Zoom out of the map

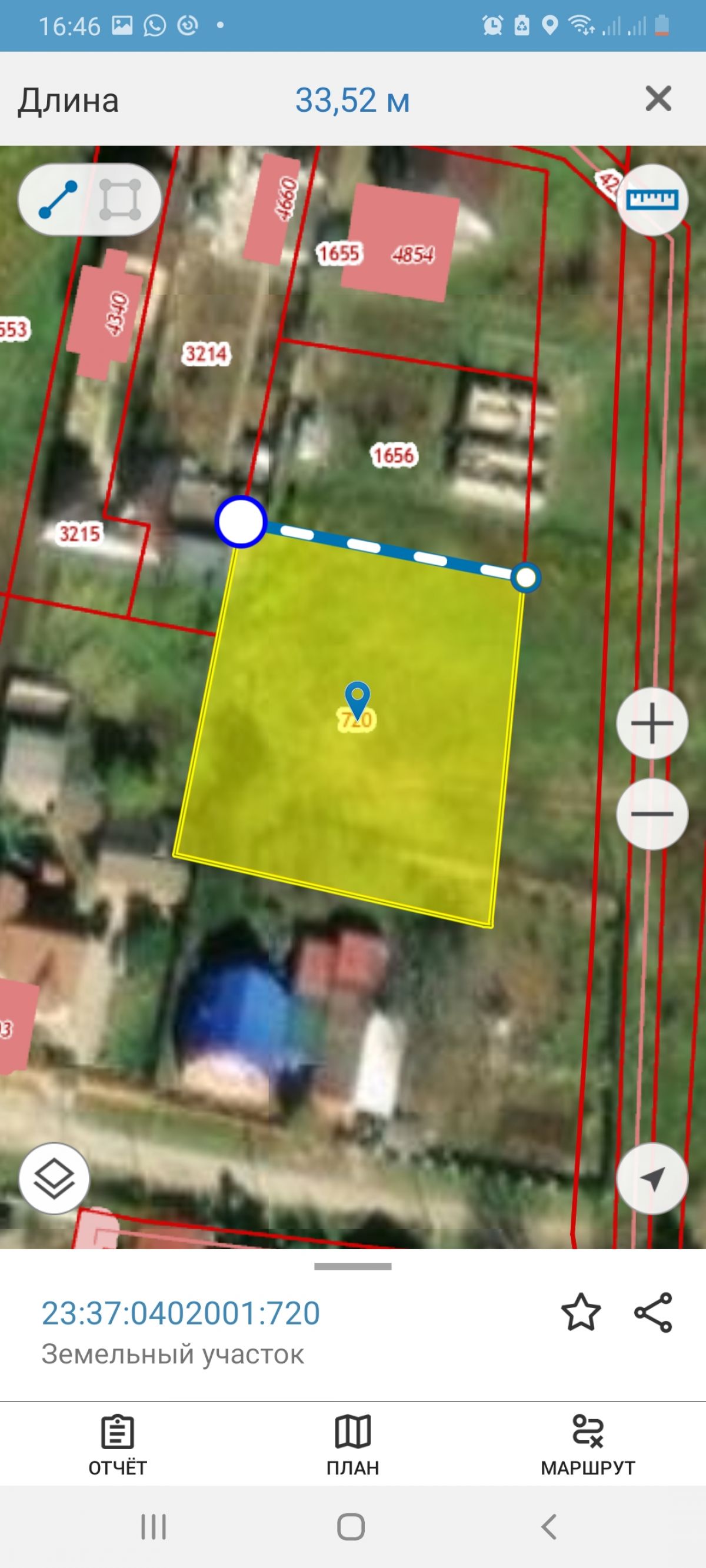(652, 813)
